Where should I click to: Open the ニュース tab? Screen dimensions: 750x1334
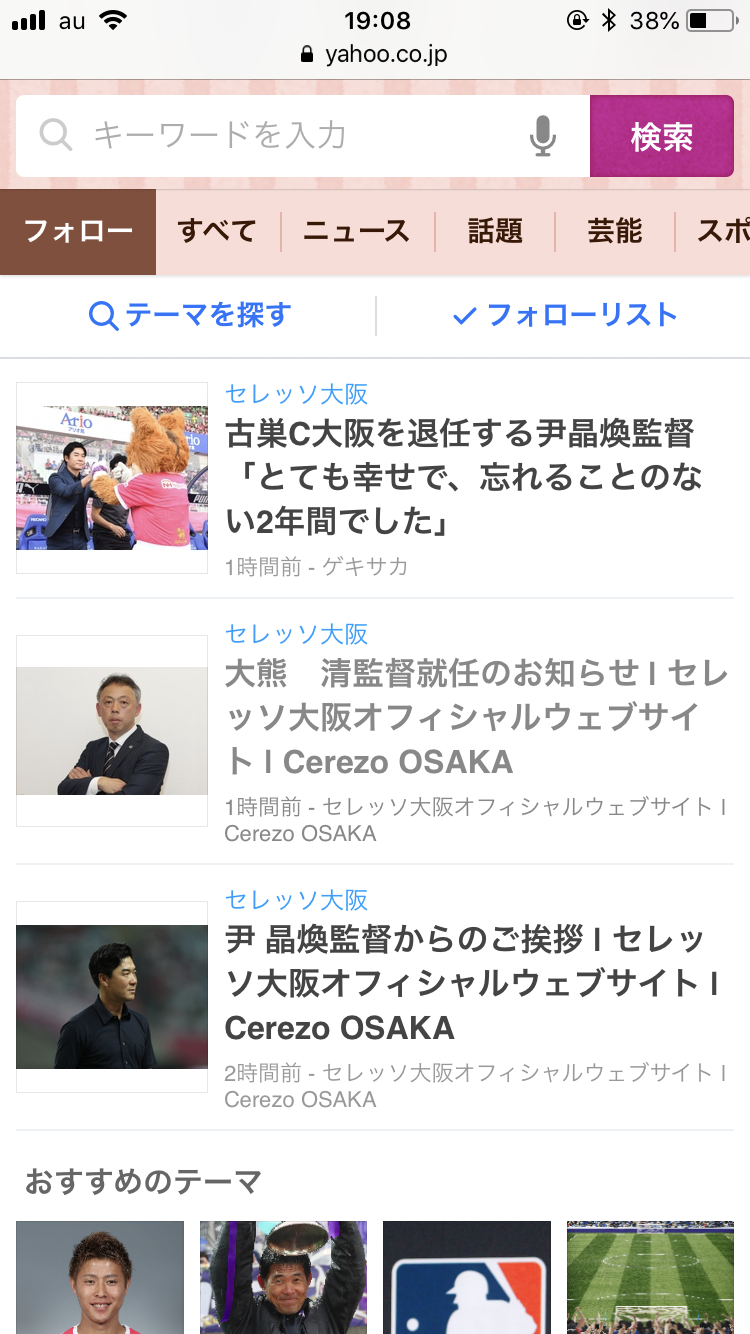(357, 232)
